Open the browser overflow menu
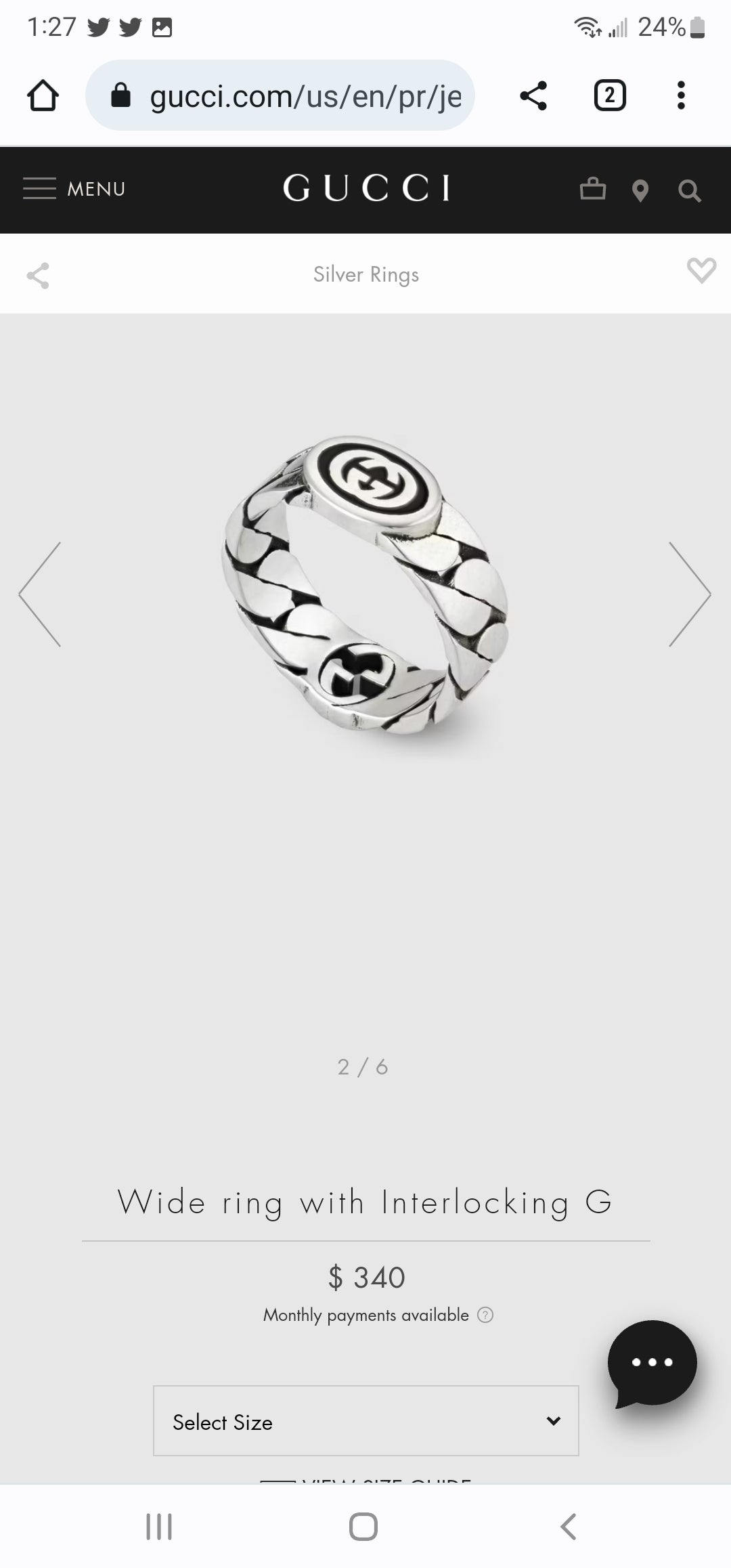The image size is (731, 1568). point(681,95)
